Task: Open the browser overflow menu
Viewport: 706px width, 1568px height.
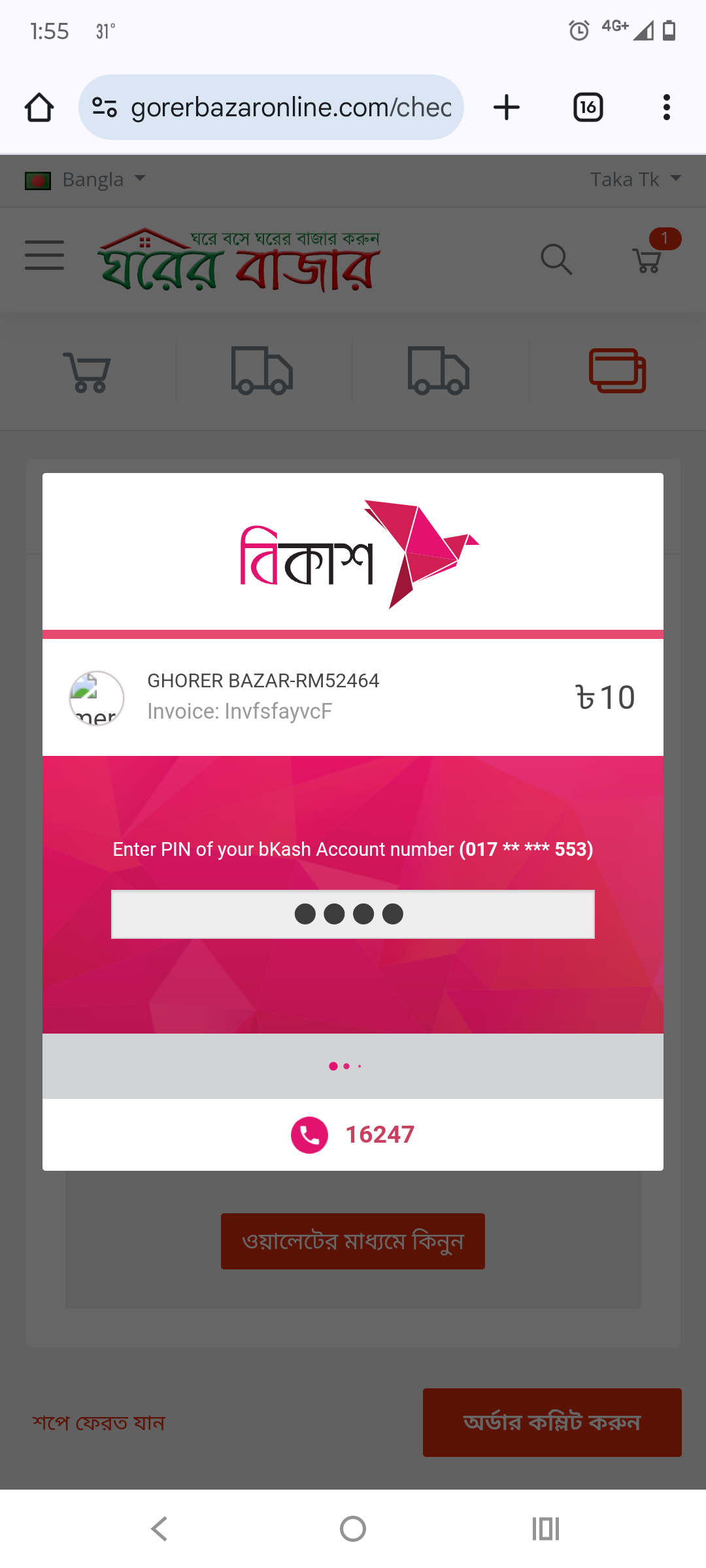Action: click(667, 107)
